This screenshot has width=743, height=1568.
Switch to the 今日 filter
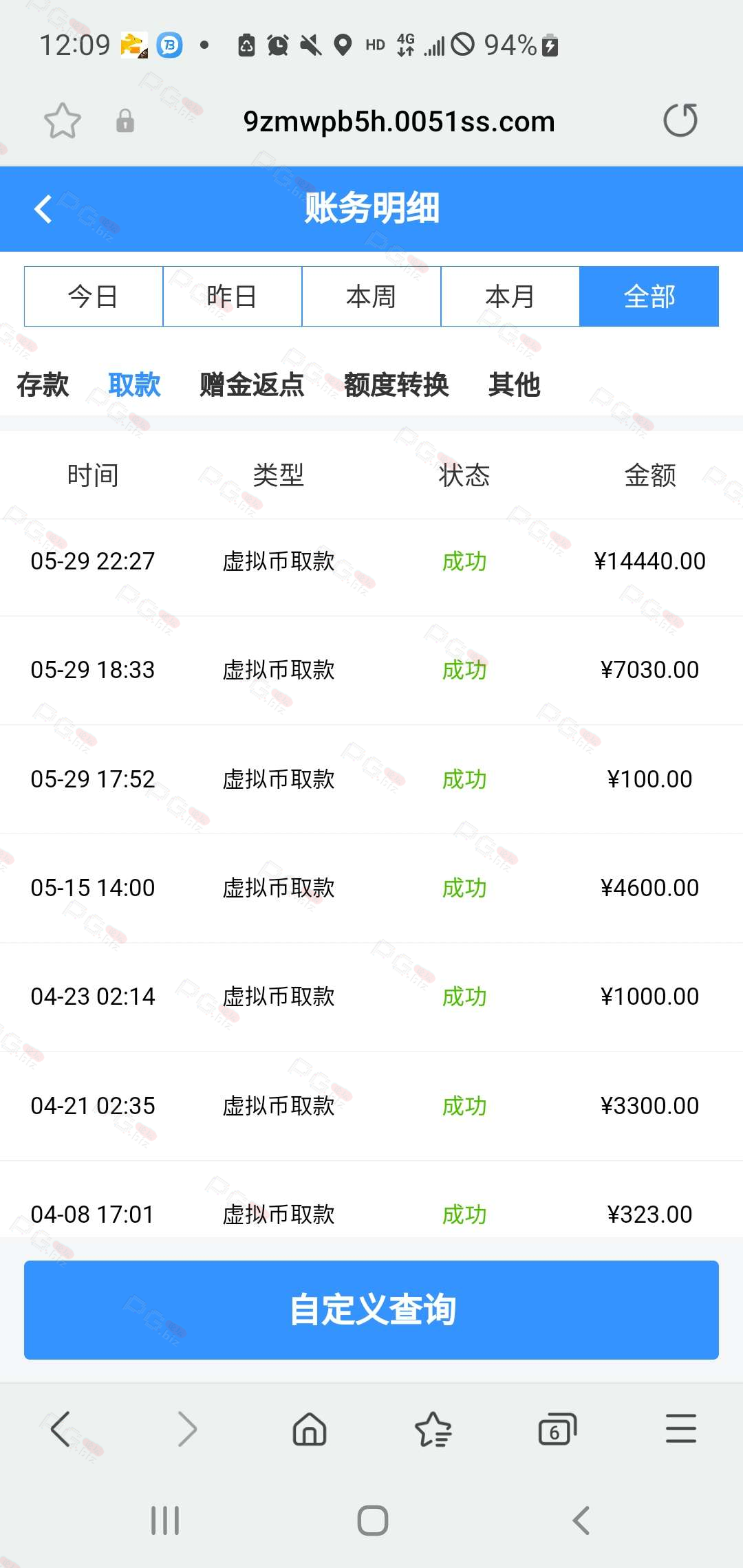[94, 296]
